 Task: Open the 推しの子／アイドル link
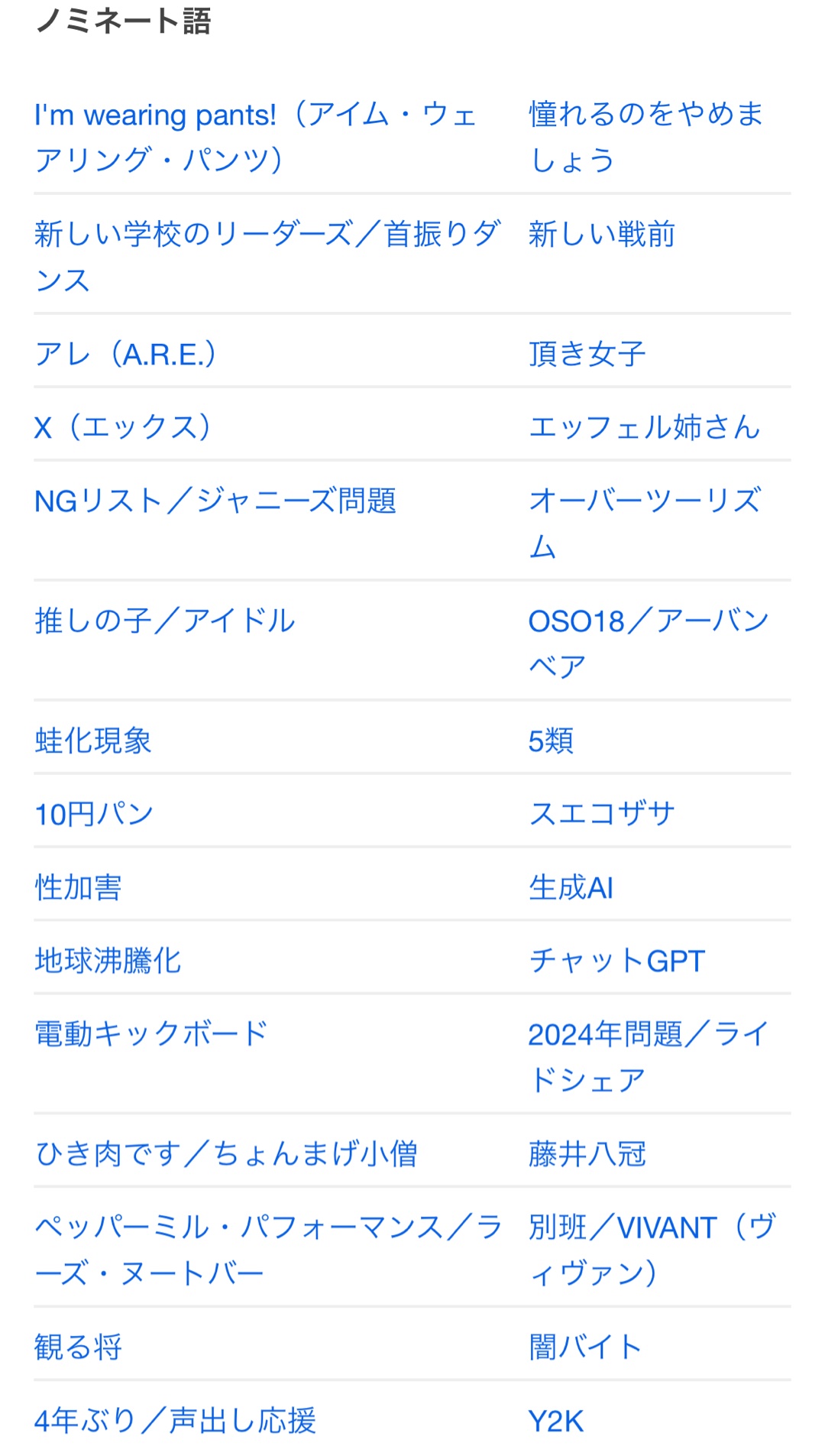tap(165, 621)
